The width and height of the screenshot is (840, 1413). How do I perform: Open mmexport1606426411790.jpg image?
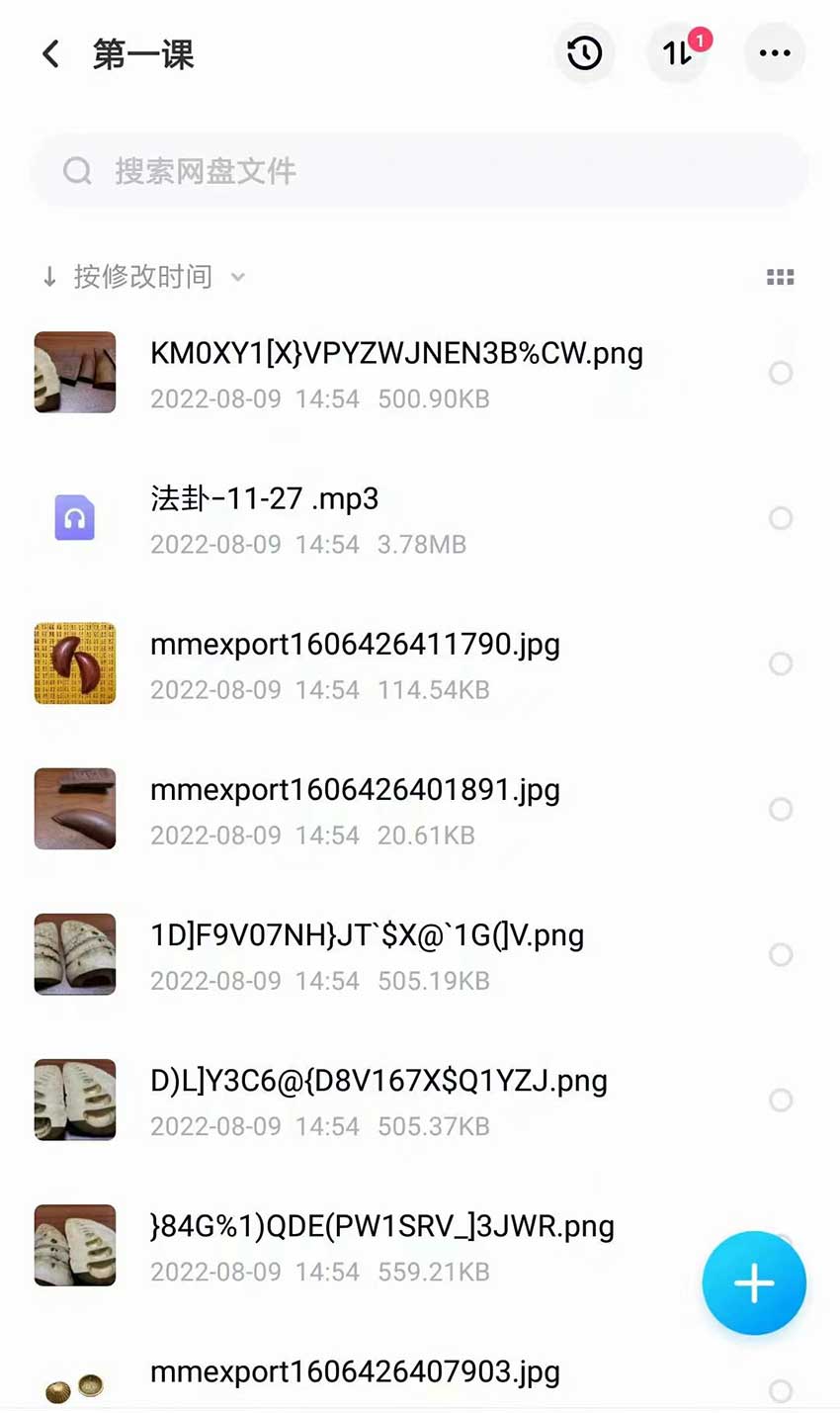click(x=355, y=663)
